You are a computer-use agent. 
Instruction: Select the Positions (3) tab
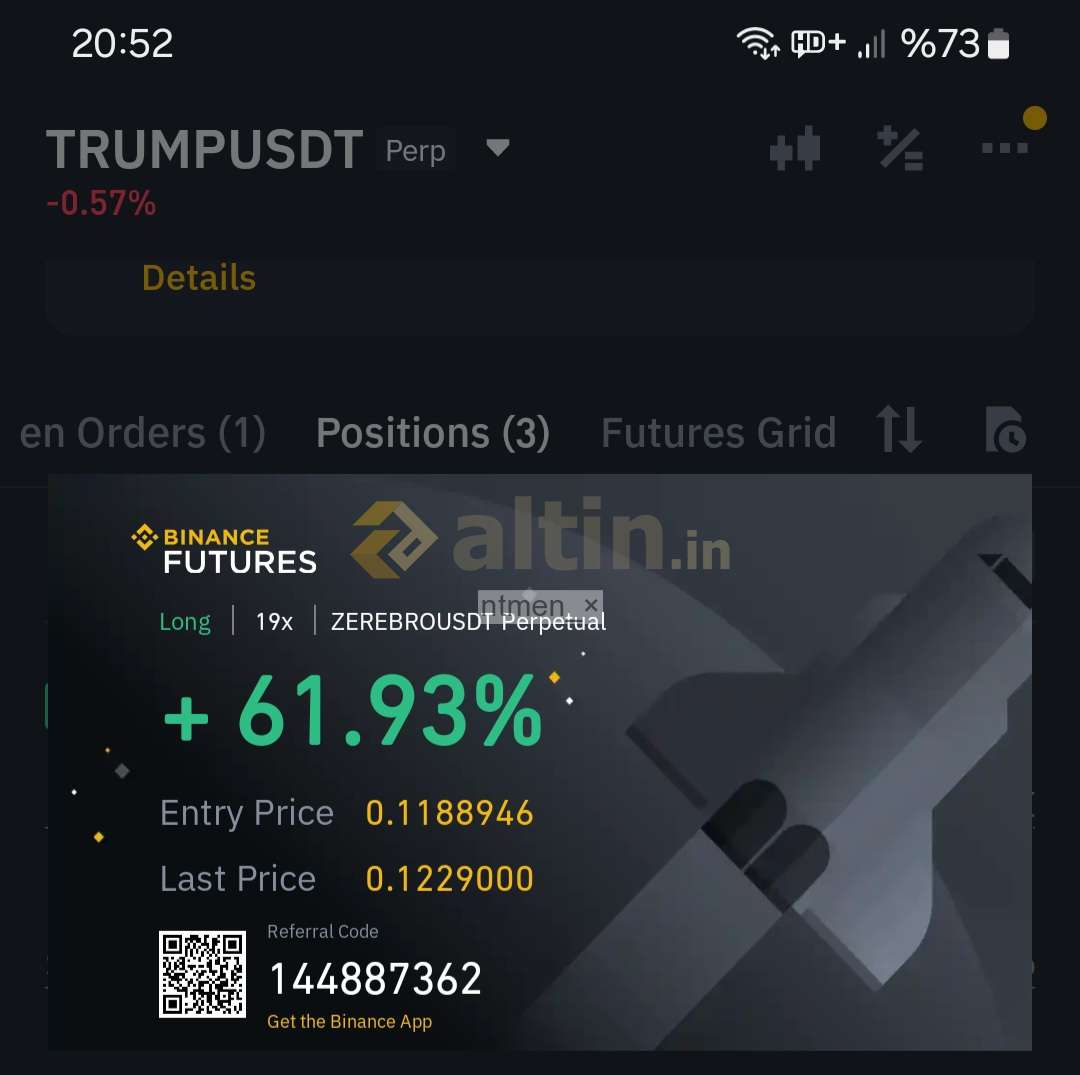(x=433, y=433)
